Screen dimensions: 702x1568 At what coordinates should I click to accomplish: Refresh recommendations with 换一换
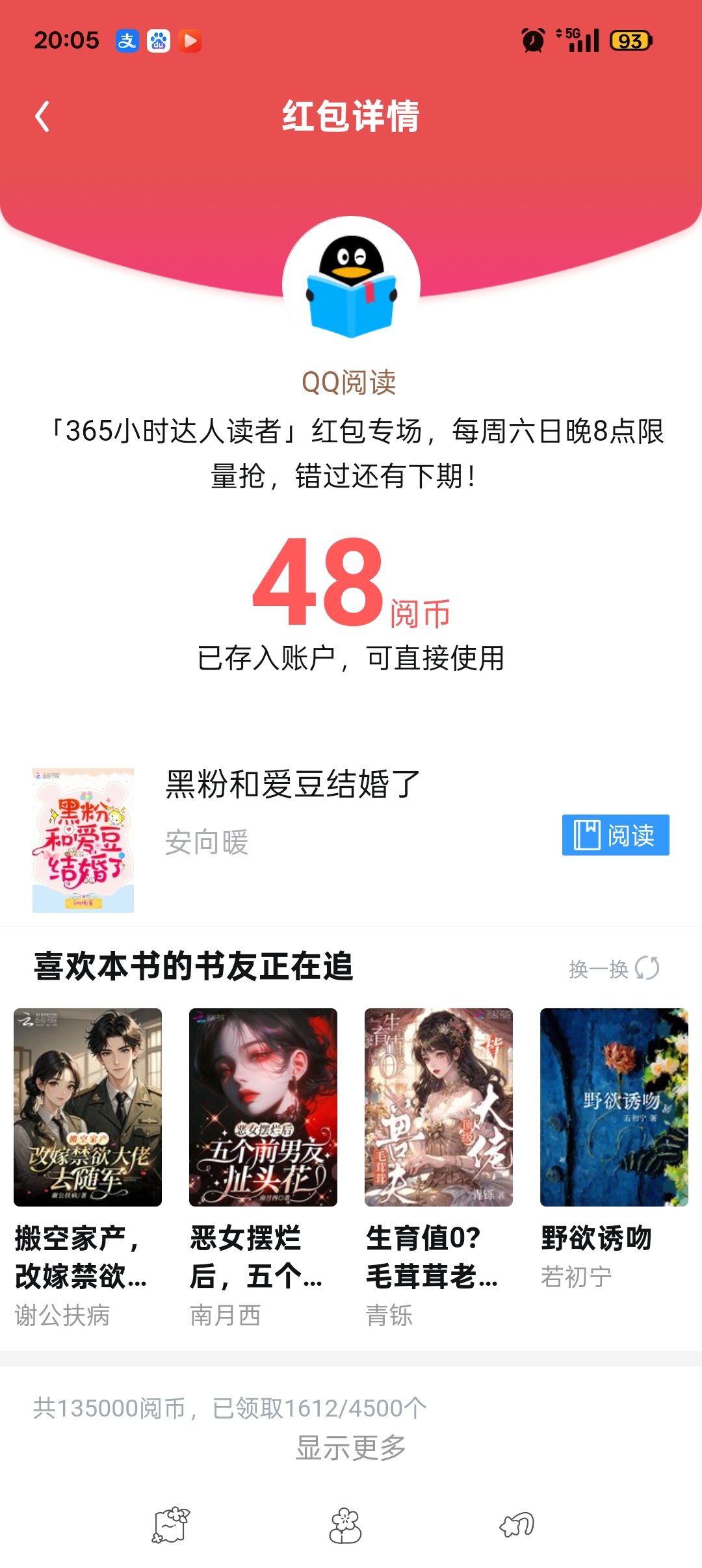614,968
